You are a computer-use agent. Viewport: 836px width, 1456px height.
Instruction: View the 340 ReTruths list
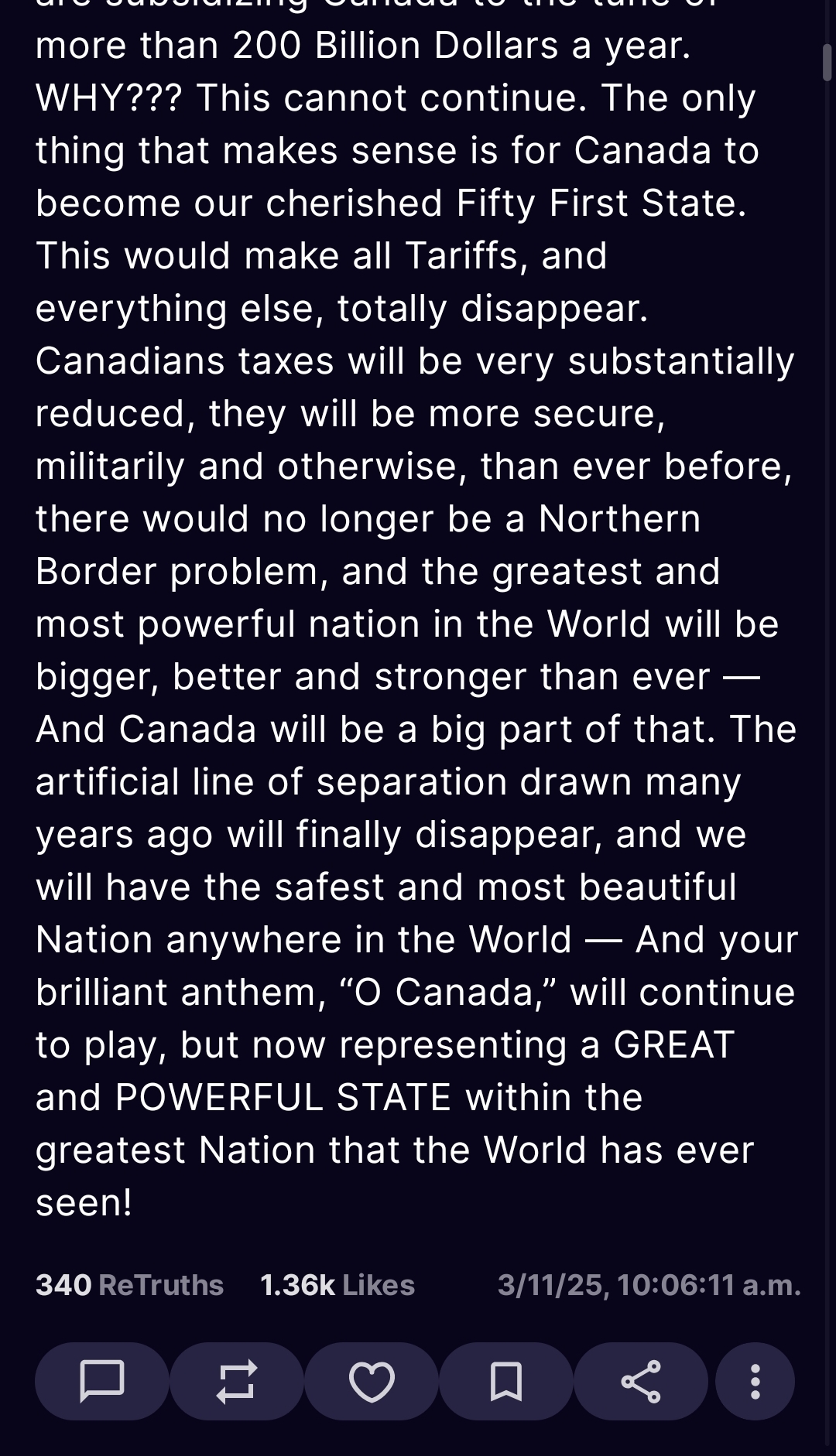tap(129, 1285)
